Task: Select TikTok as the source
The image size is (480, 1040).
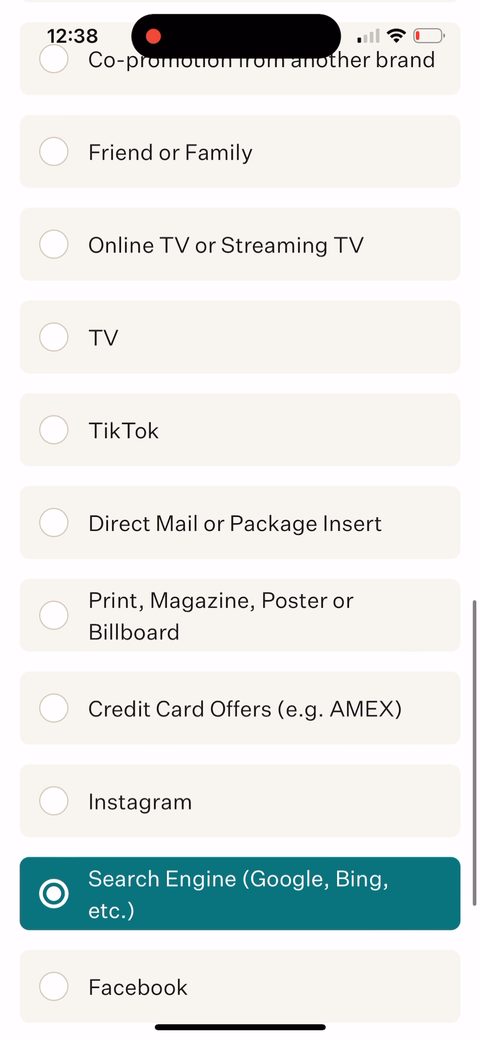Action: [x=240, y=430]
